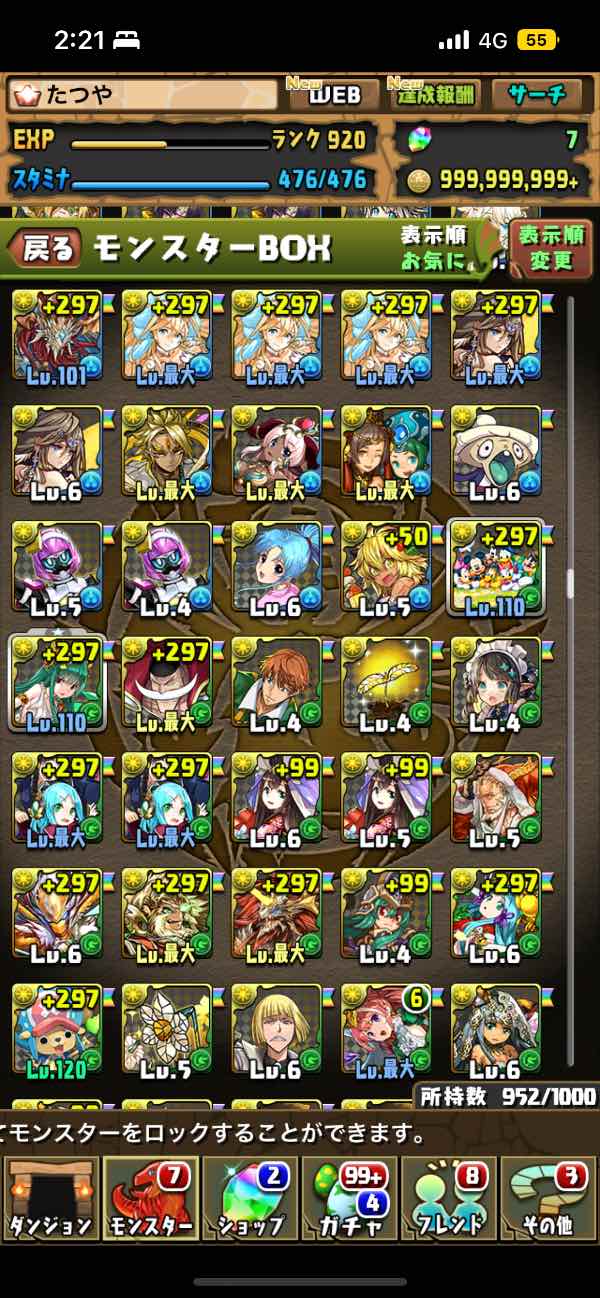This screenshot has width=600, height=1298.
Task: Change sort order via 表示順変更
Action: [551, 248]
